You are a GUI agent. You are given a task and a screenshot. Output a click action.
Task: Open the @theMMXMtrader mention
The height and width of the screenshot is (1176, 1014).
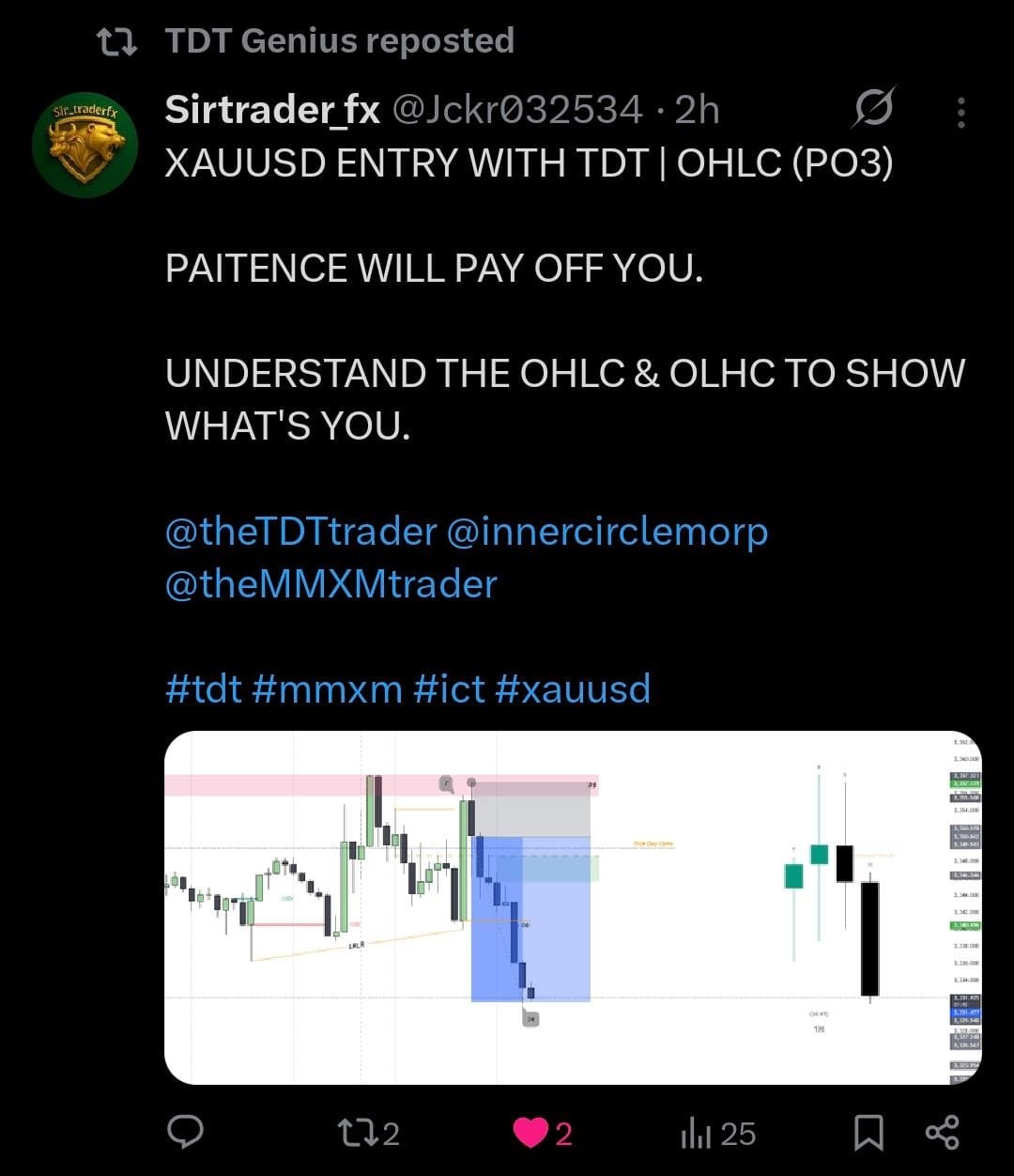330,584
